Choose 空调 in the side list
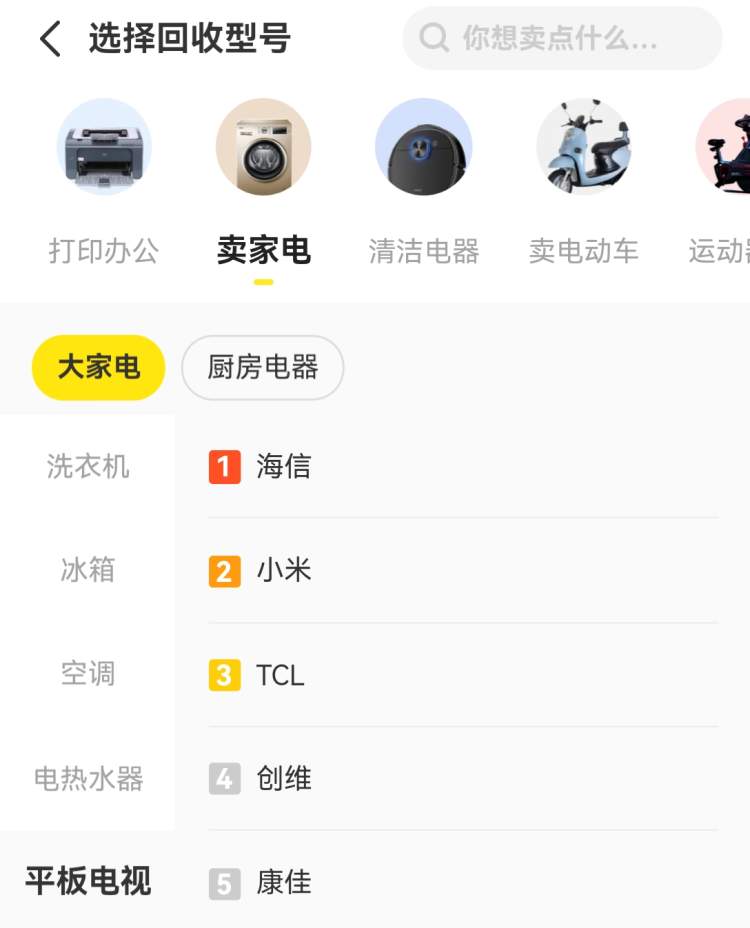The image size is (750, 928). pyautogui.click(x=88, y=674)
